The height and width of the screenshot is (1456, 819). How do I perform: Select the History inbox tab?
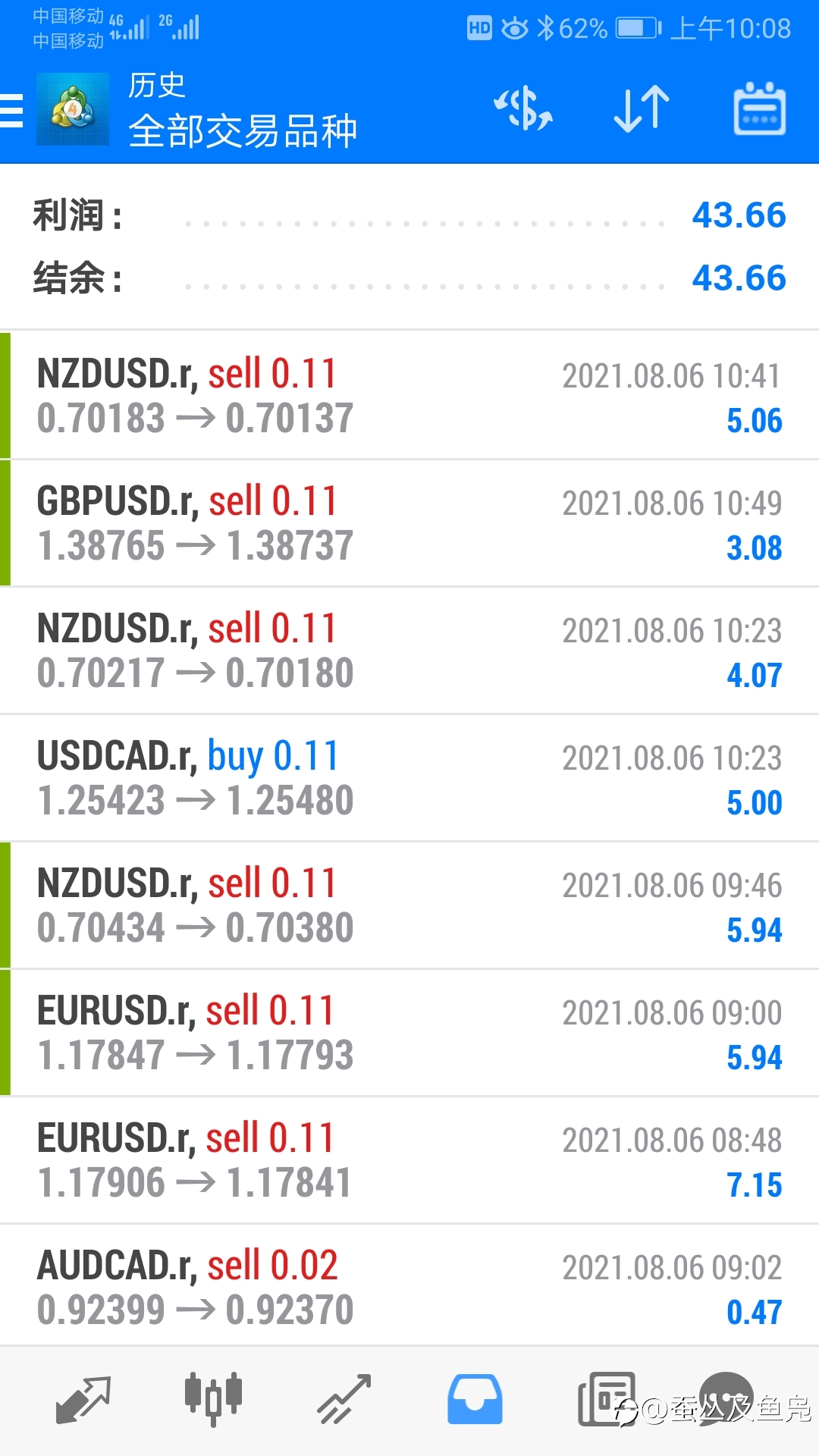(475, 1399)
